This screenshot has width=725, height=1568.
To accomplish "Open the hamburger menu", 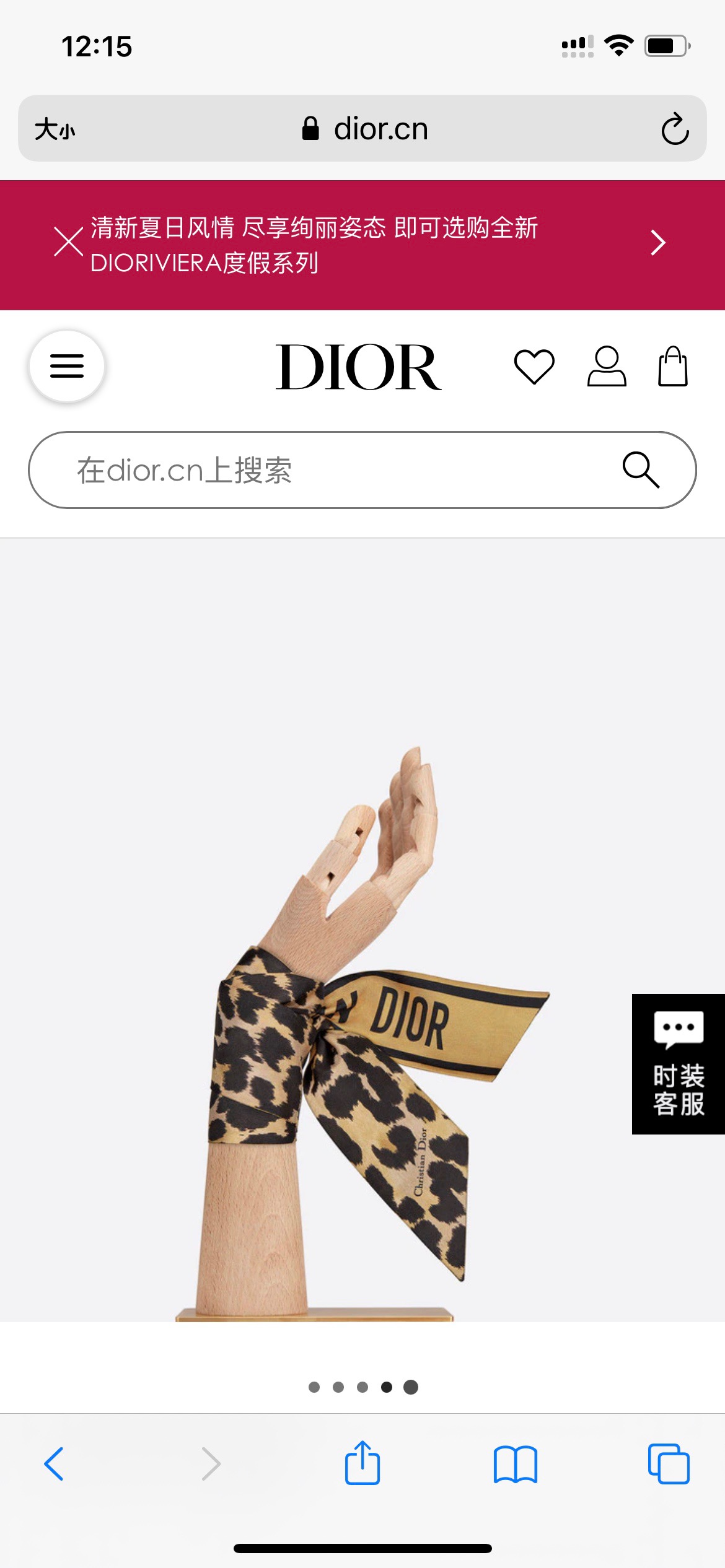I will point(67,366).
